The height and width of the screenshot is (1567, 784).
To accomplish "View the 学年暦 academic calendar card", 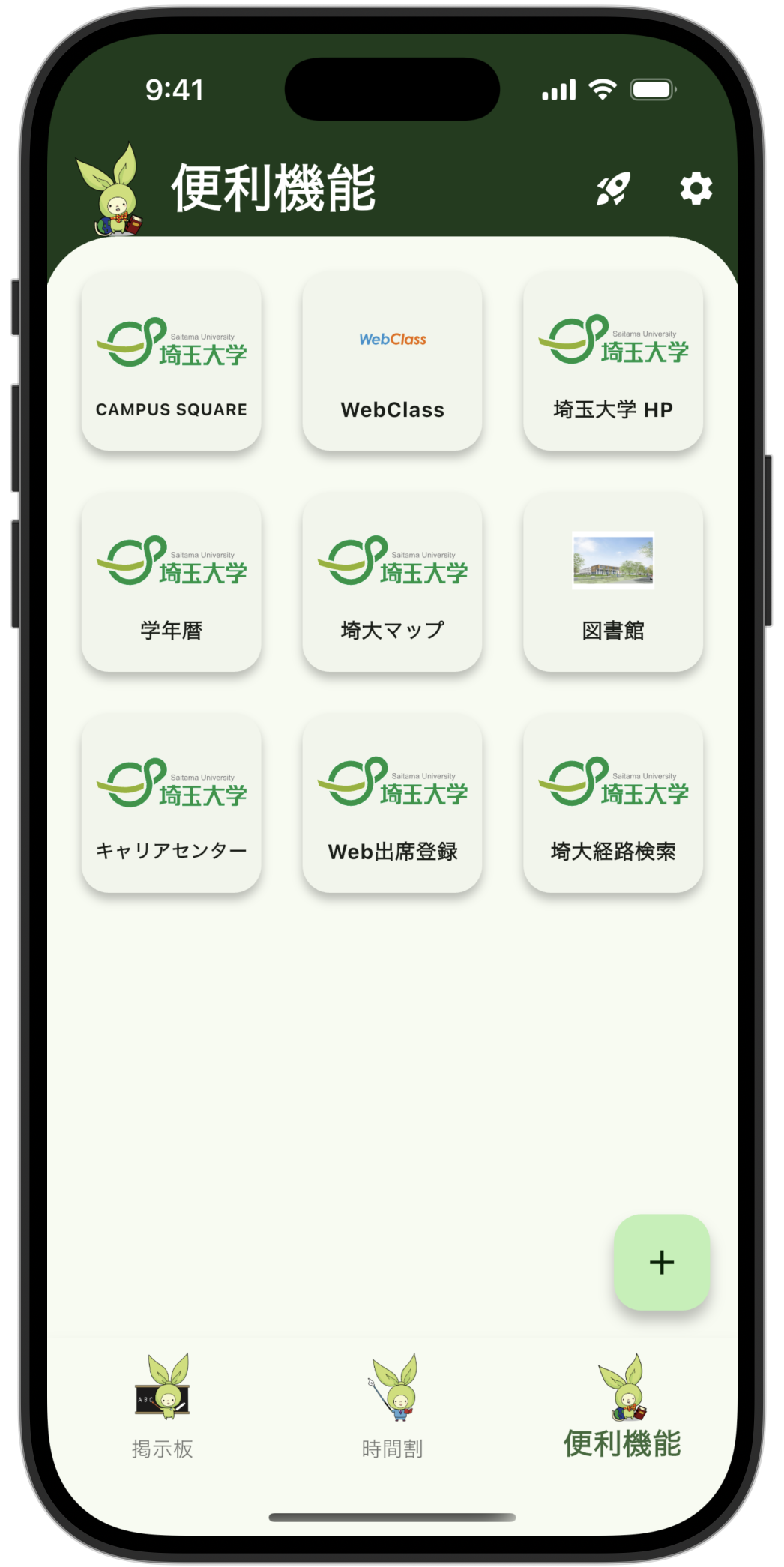I will 172,583.
